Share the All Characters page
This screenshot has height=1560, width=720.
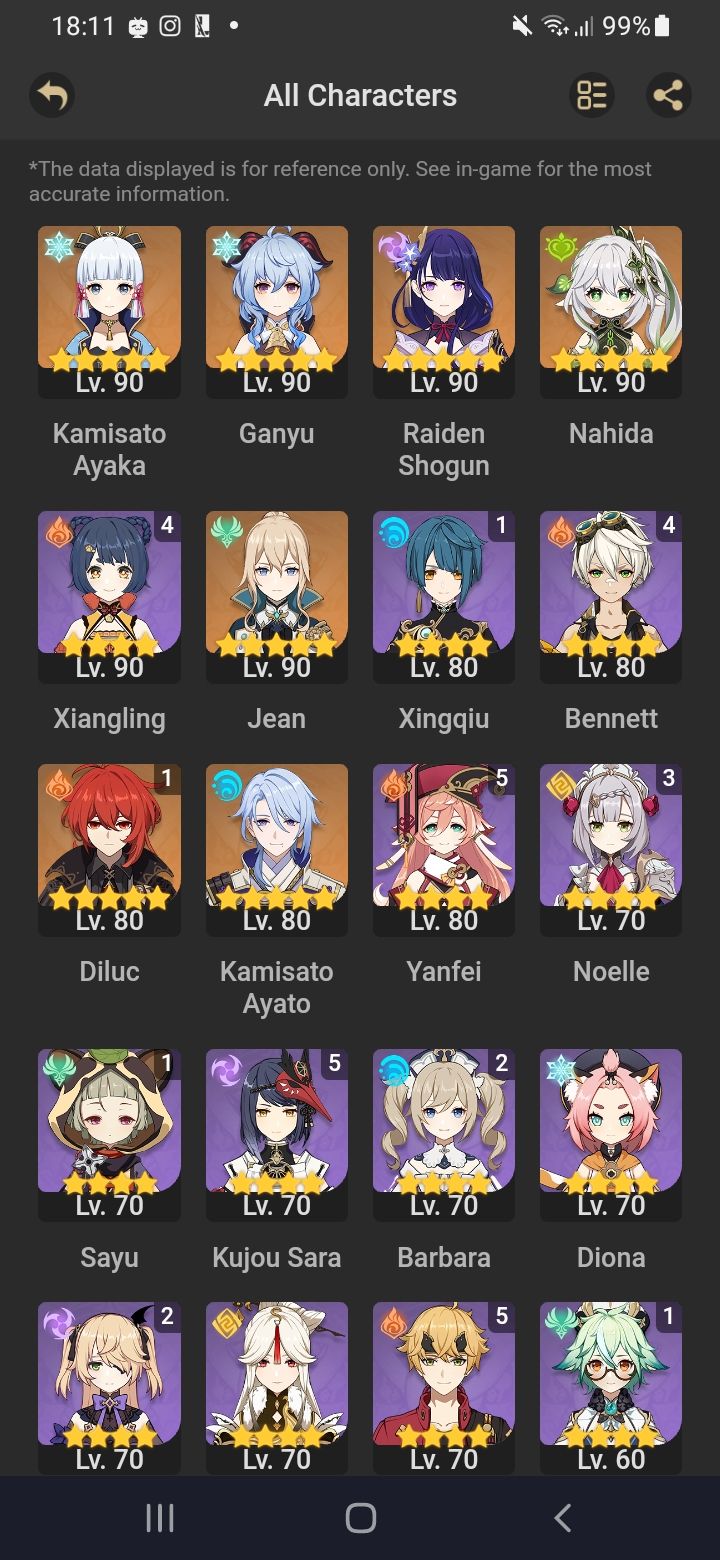coord(668,96)
